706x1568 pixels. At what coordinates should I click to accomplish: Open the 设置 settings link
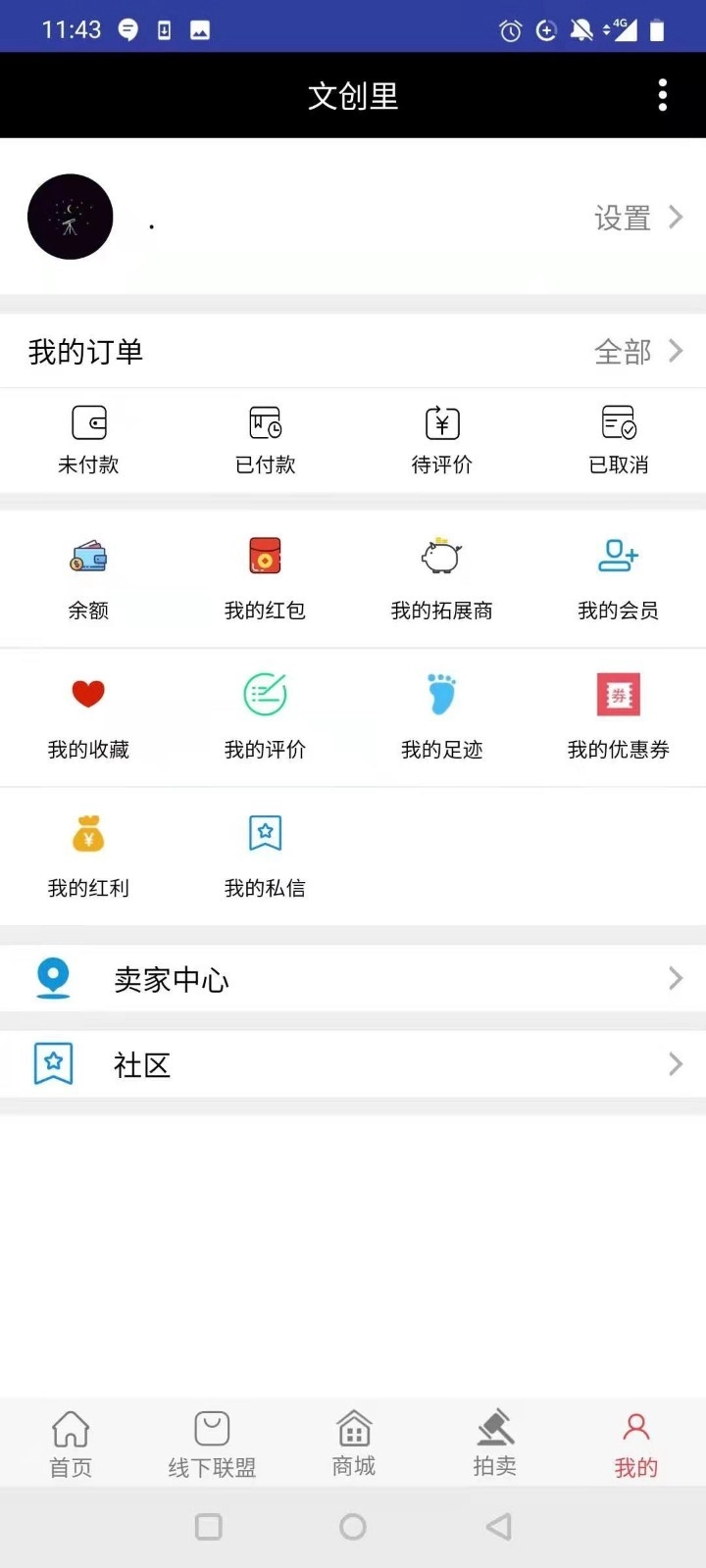[x=622, y=218]
